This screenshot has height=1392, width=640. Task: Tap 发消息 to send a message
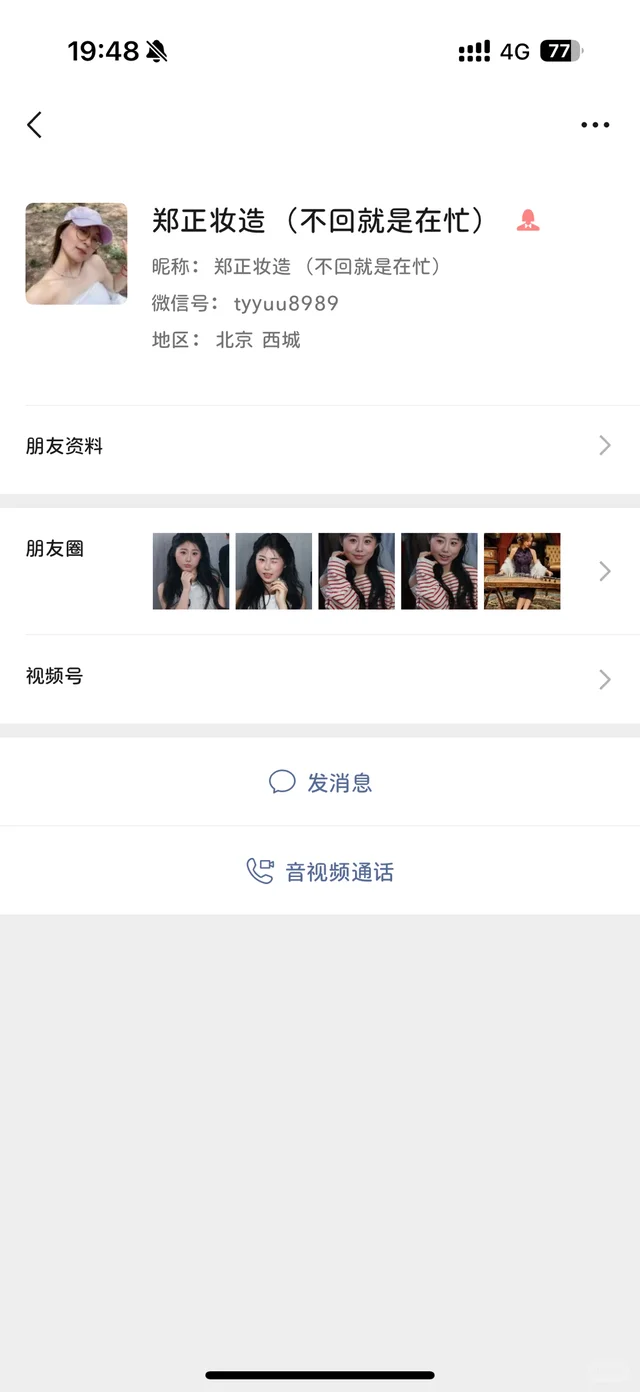320,782
